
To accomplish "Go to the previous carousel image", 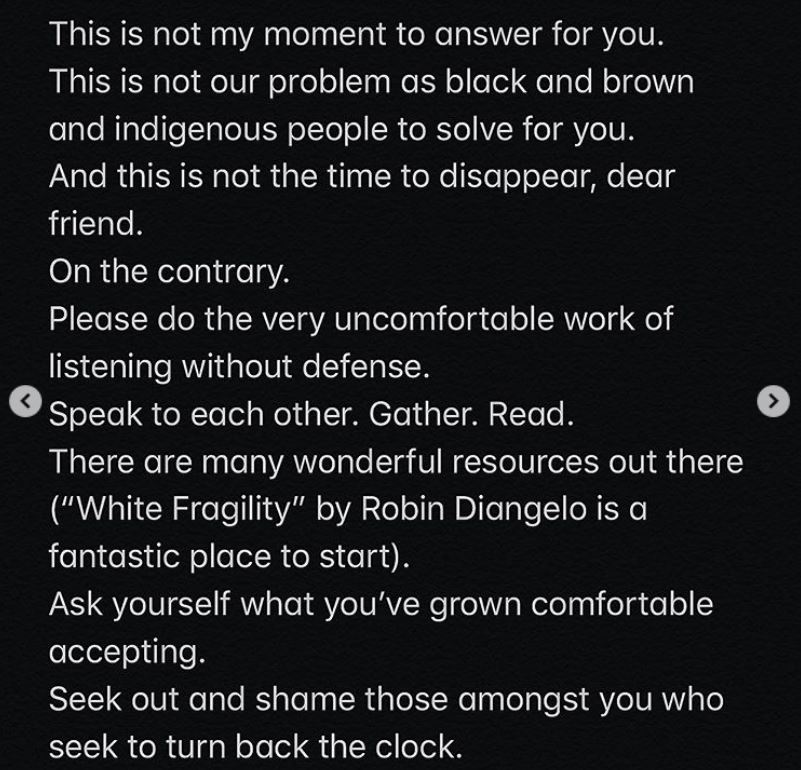I will 26,401.
